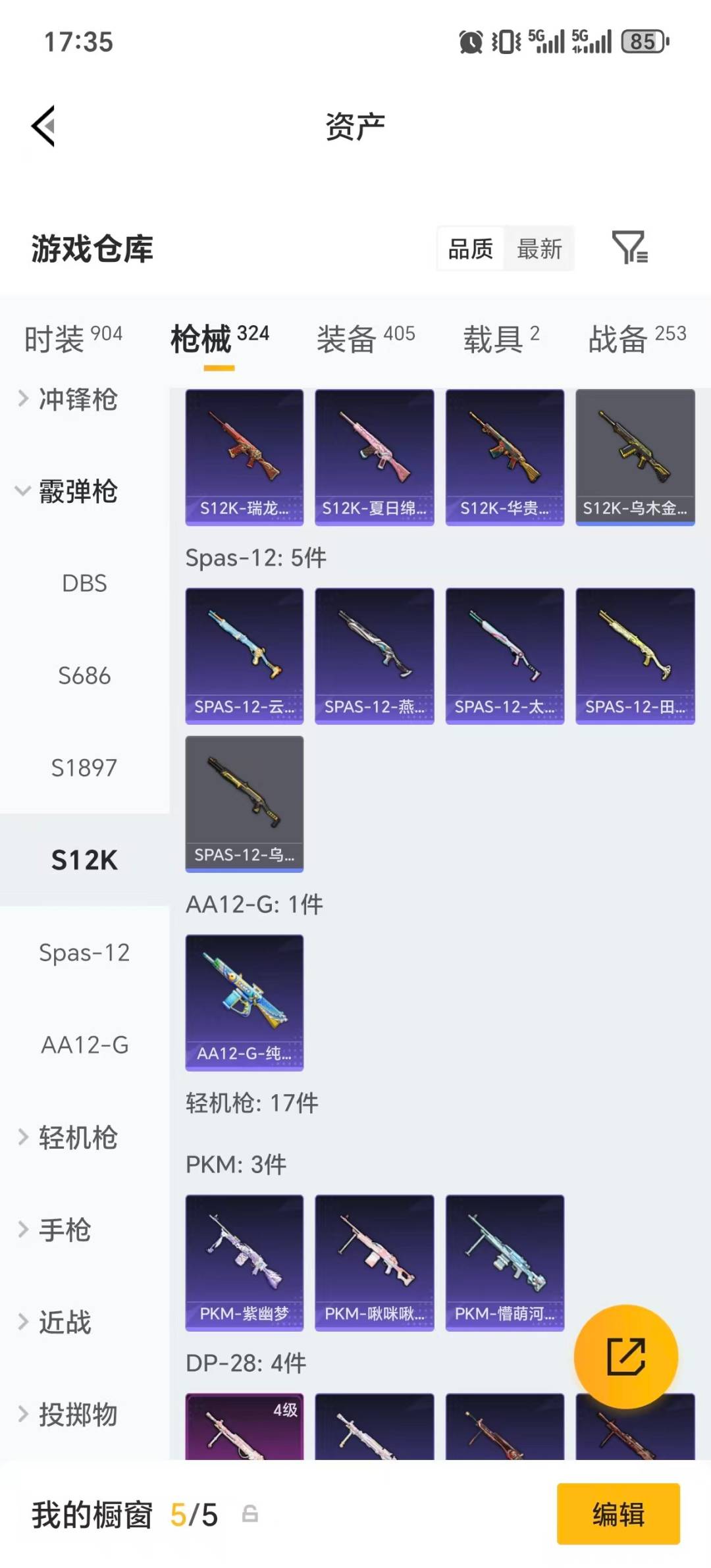Switch to the 时装 tab
The image size is (711, 1568).
(73, 338)
